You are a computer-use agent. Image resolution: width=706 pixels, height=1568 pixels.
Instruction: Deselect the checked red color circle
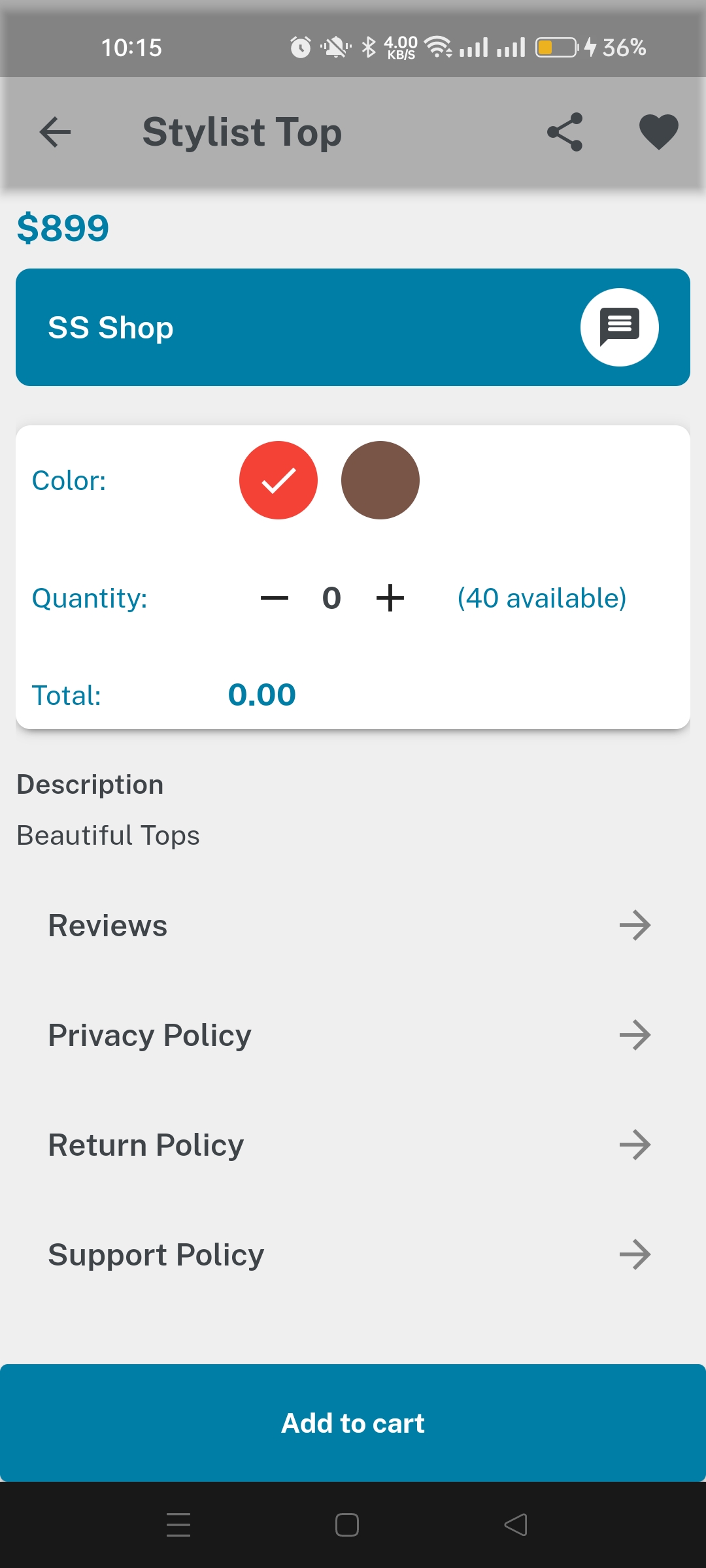point(278,480)
